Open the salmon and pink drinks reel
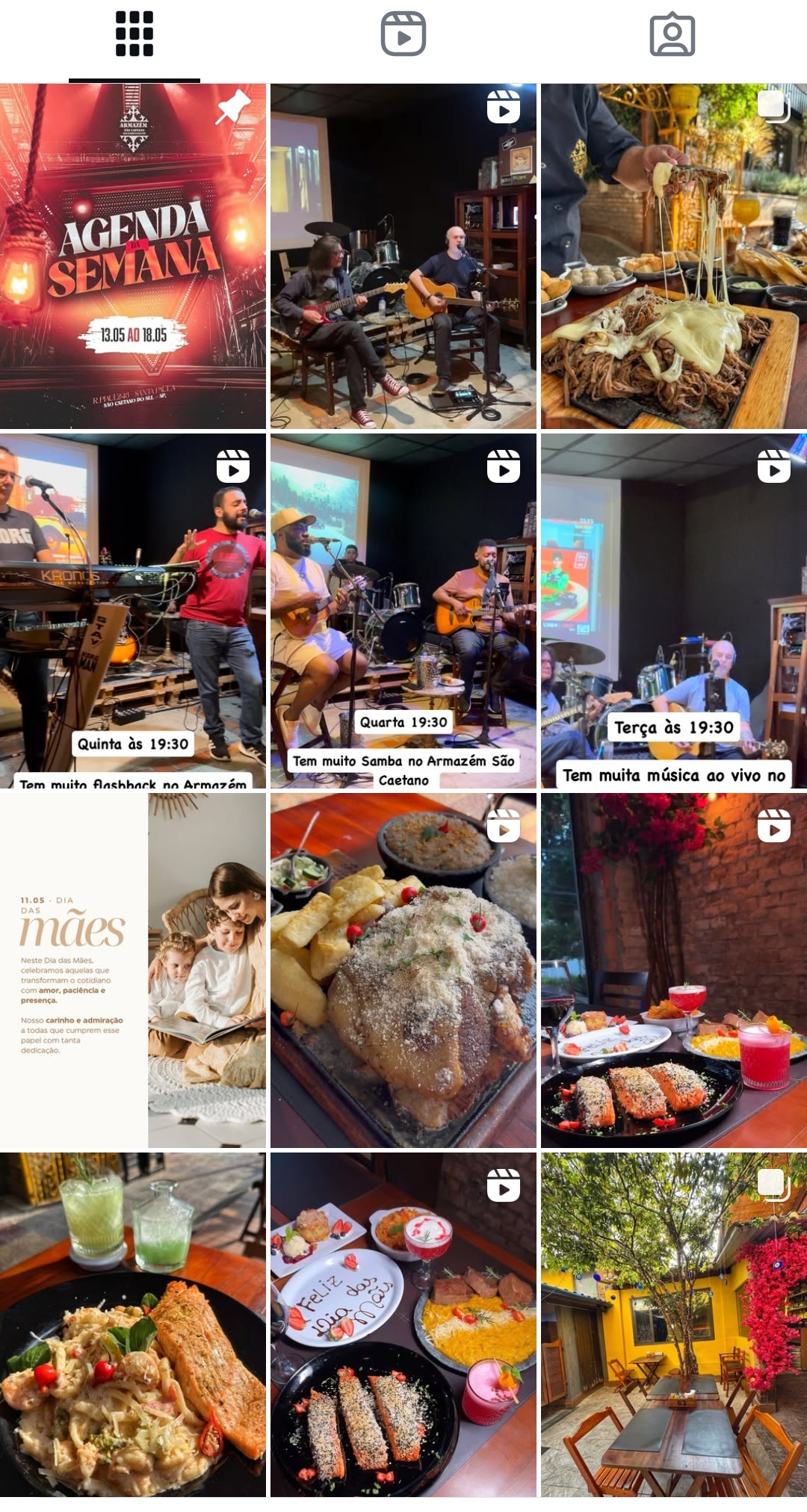 coord(674,970)
